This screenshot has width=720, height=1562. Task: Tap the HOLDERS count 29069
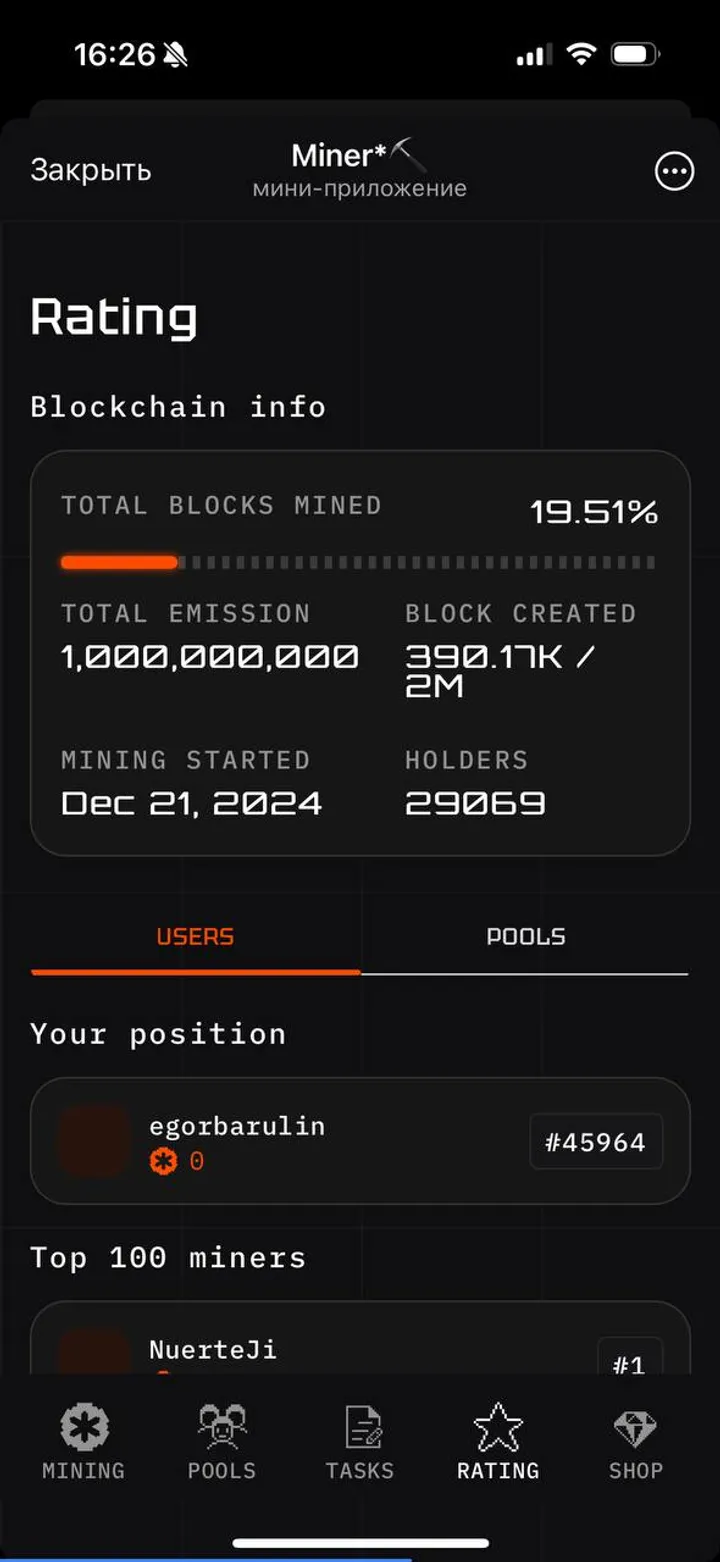click(477, 803)
